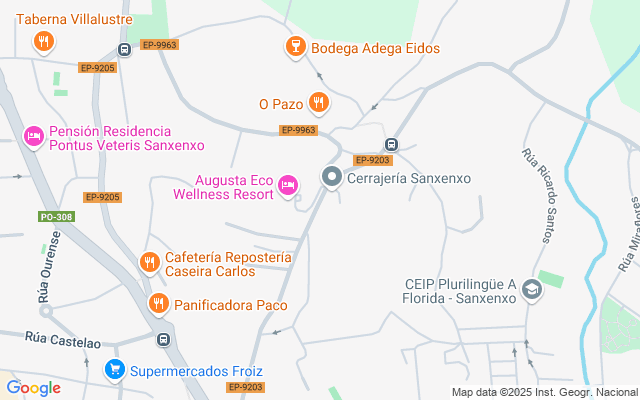Tap the O Pazo restaurant pin
Screen dimensions: 640x400
tap(319, 103)
